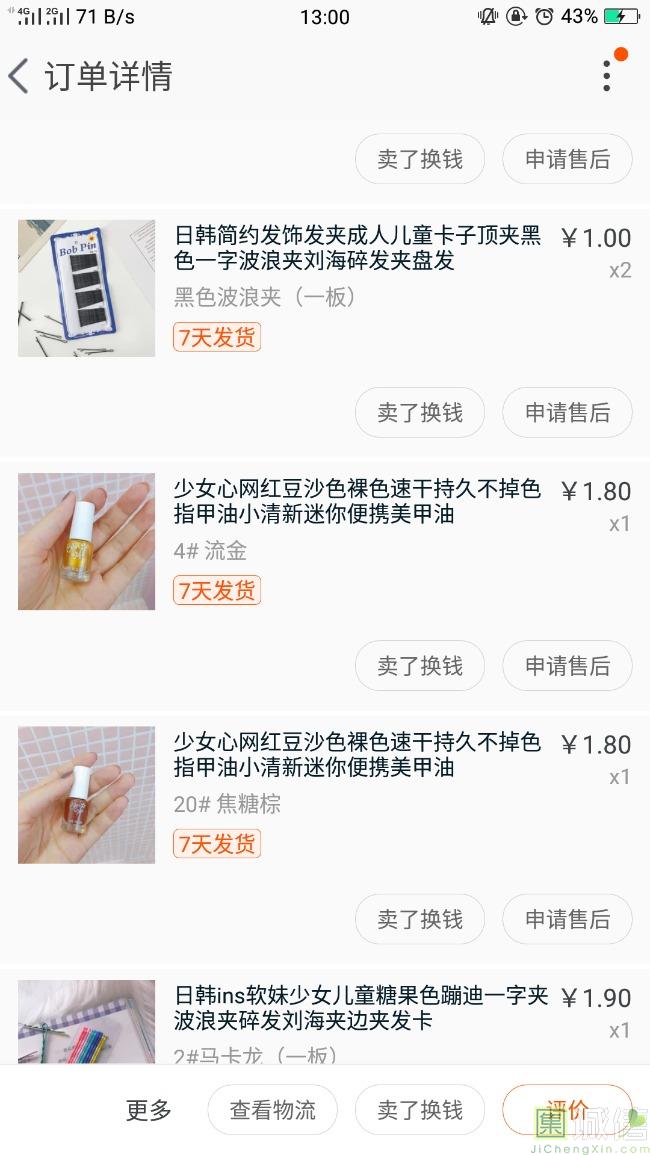Tap 卖了换钱 in the bottom bar
The image size is (650, 1155).
click(420, 1110)
